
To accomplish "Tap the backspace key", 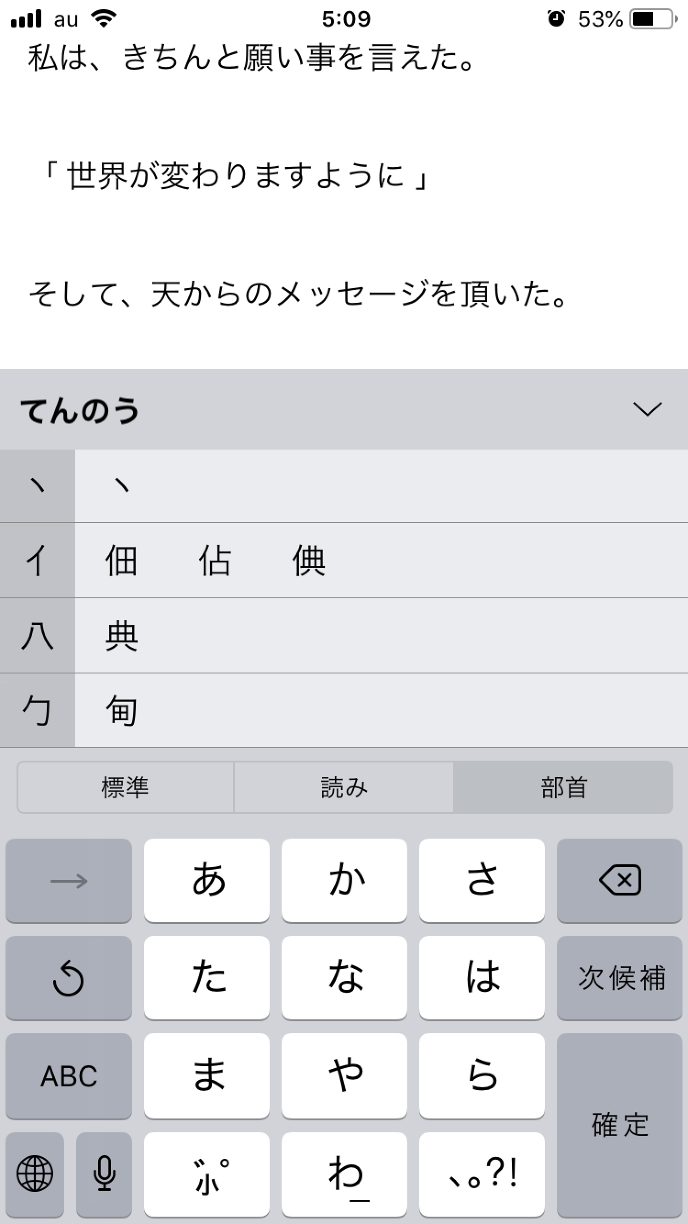I will click(x=620, y=880).
